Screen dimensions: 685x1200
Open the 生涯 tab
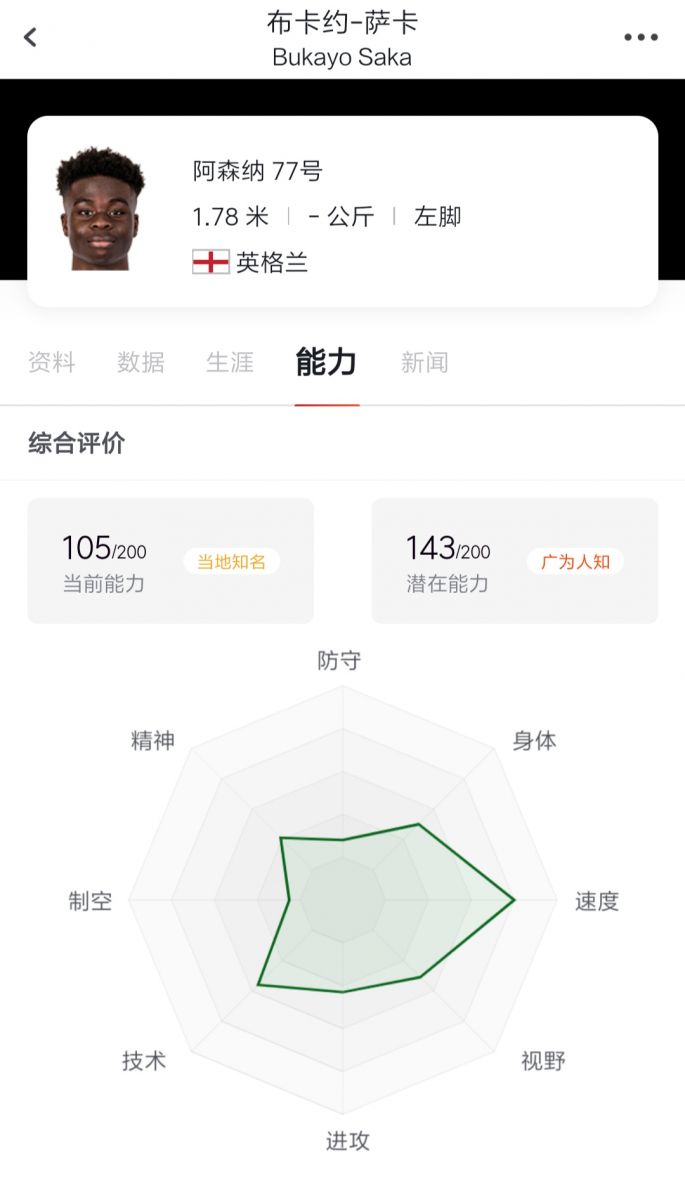click(x=230, y=362)
